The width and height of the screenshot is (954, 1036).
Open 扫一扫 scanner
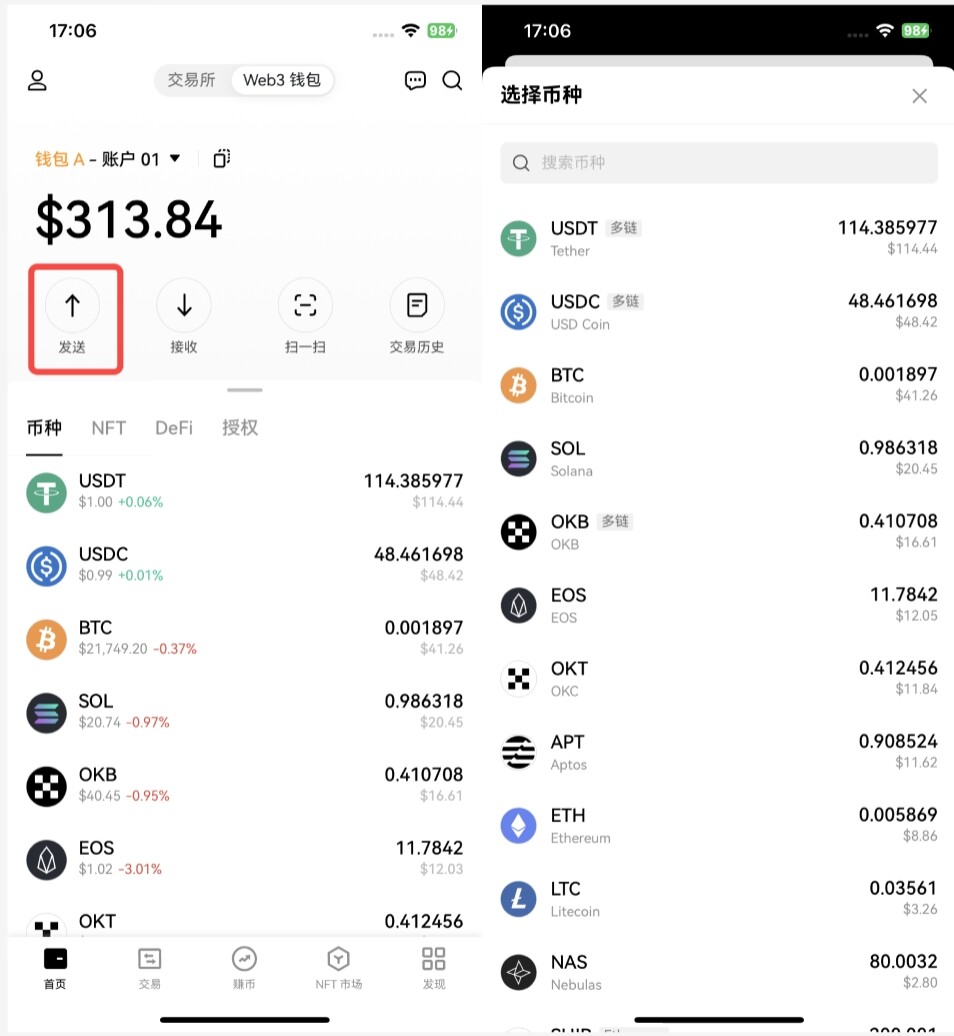click(x=305, y=318)
